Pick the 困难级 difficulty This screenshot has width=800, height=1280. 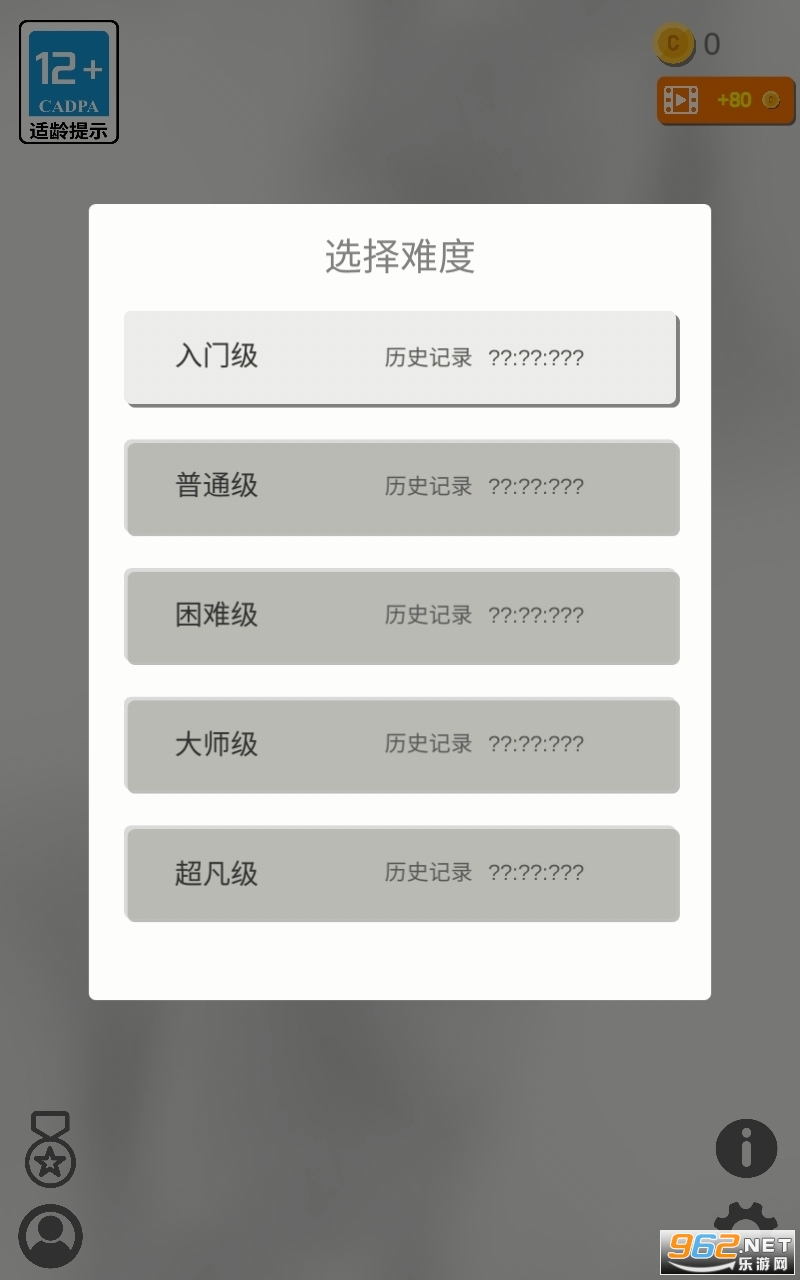(401, 616)
